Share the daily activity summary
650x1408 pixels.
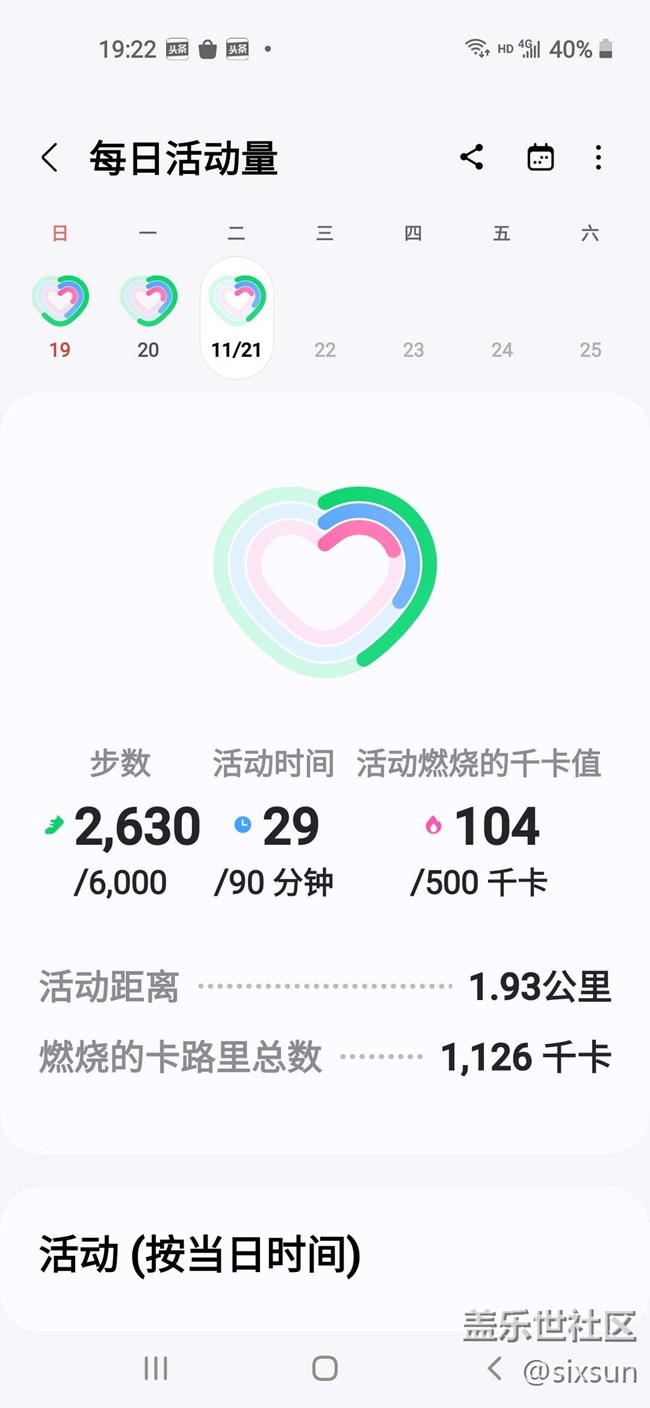(472, 158)
